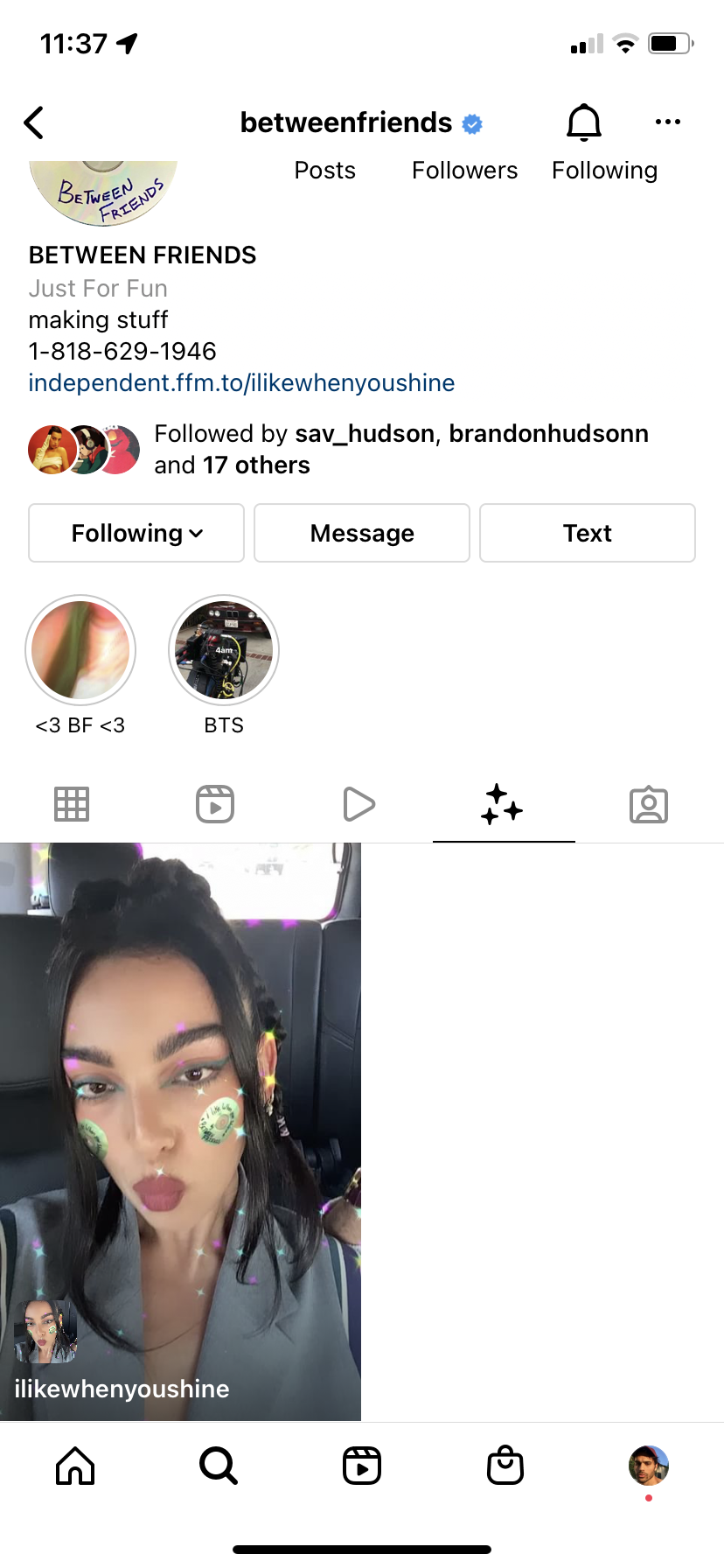Message the betweenfriends account
This screenshot has width=724, height=1568.
[x=362, y=533]
